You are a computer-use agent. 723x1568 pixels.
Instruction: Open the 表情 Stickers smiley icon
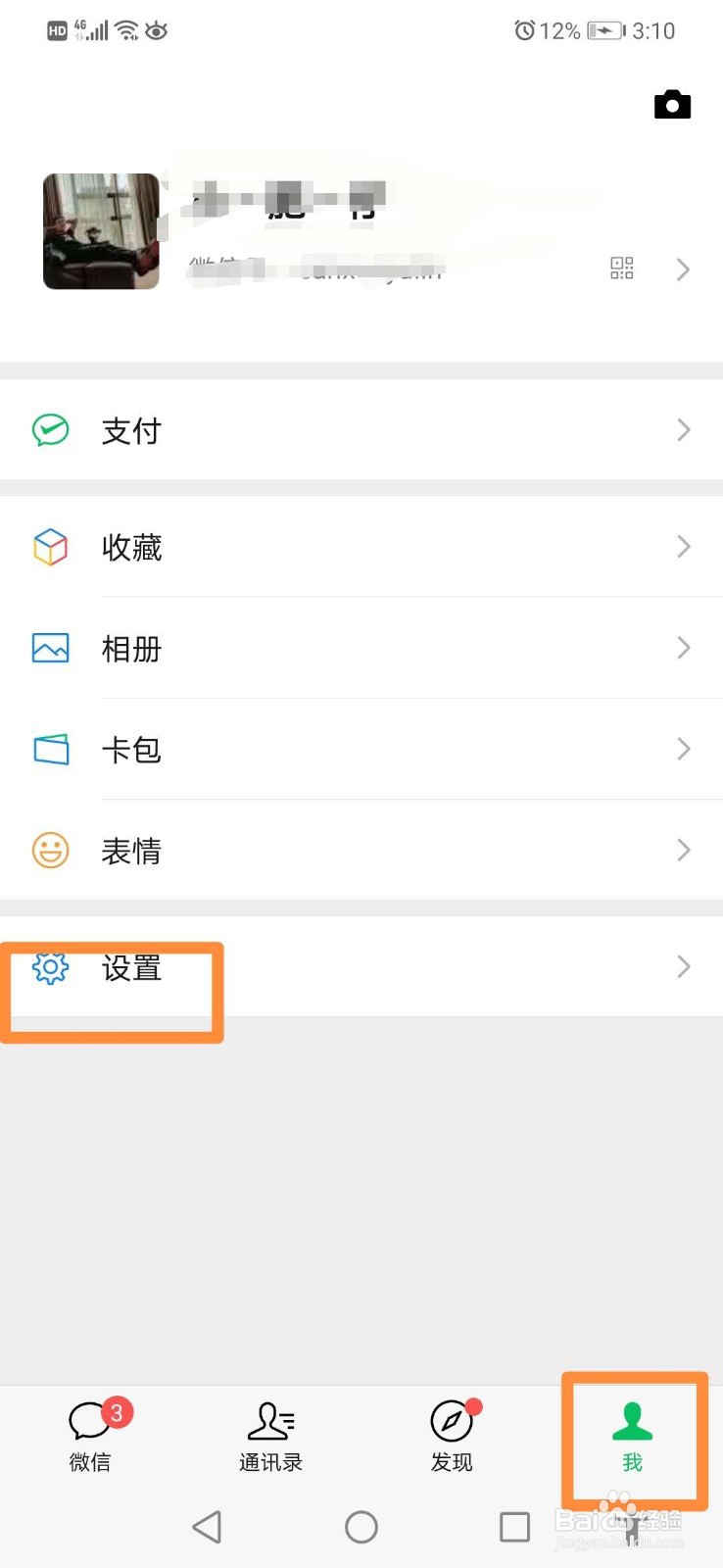click(x=49, y=851)
